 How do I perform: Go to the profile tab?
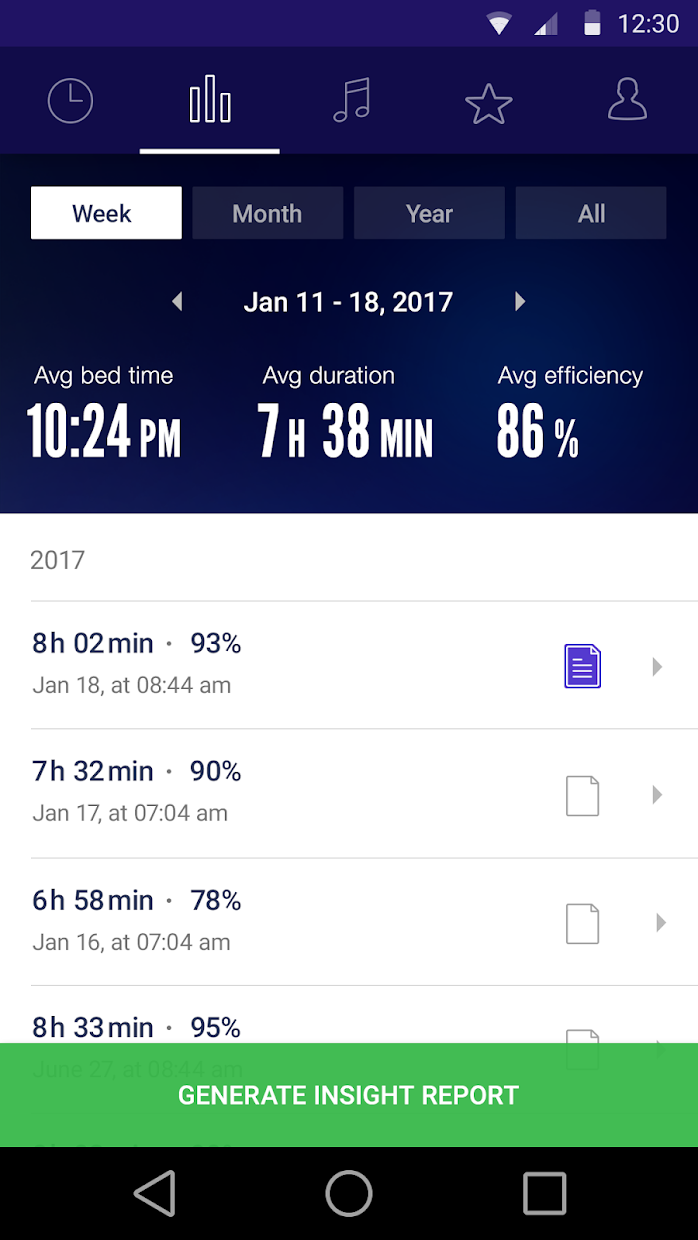coord(627,101)
